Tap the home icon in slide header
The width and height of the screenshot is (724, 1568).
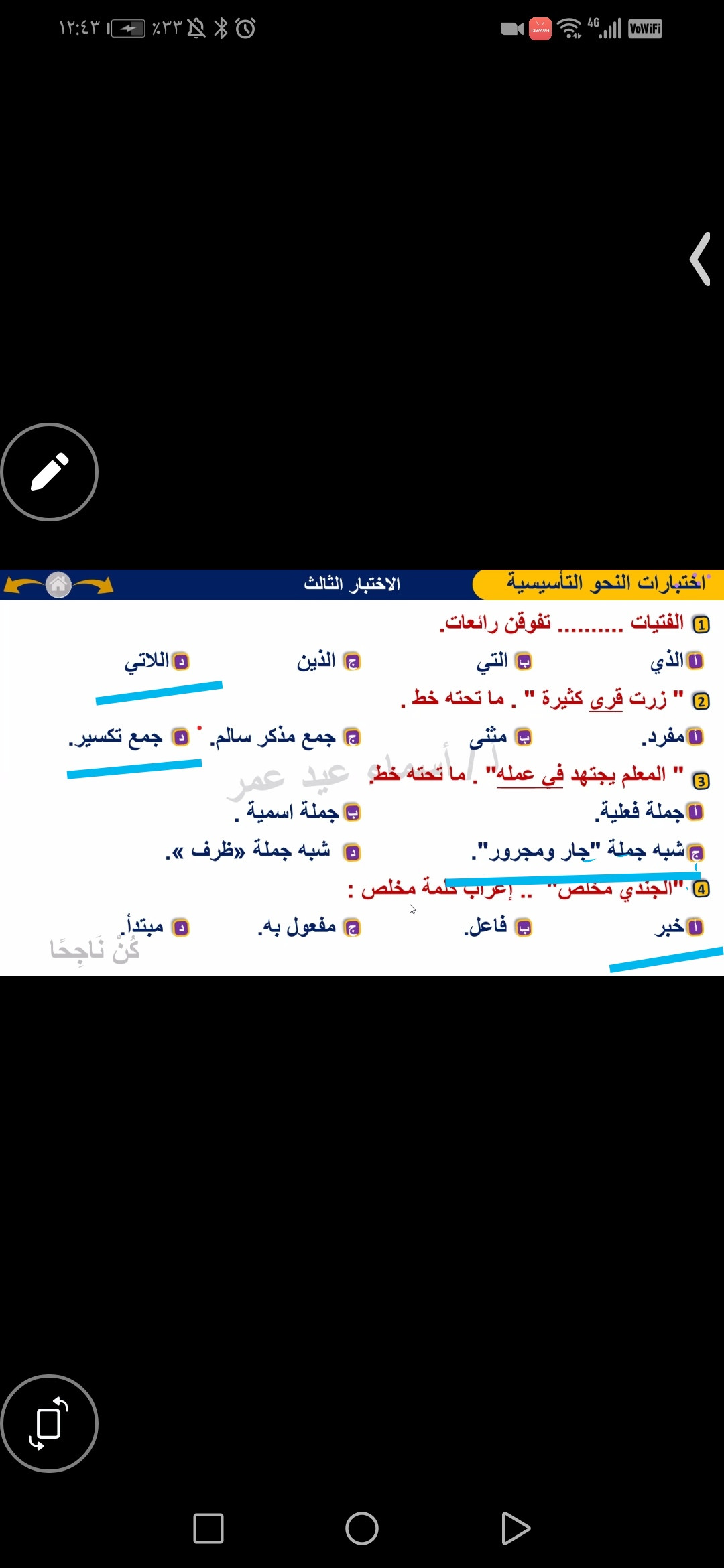click(58, 585)
